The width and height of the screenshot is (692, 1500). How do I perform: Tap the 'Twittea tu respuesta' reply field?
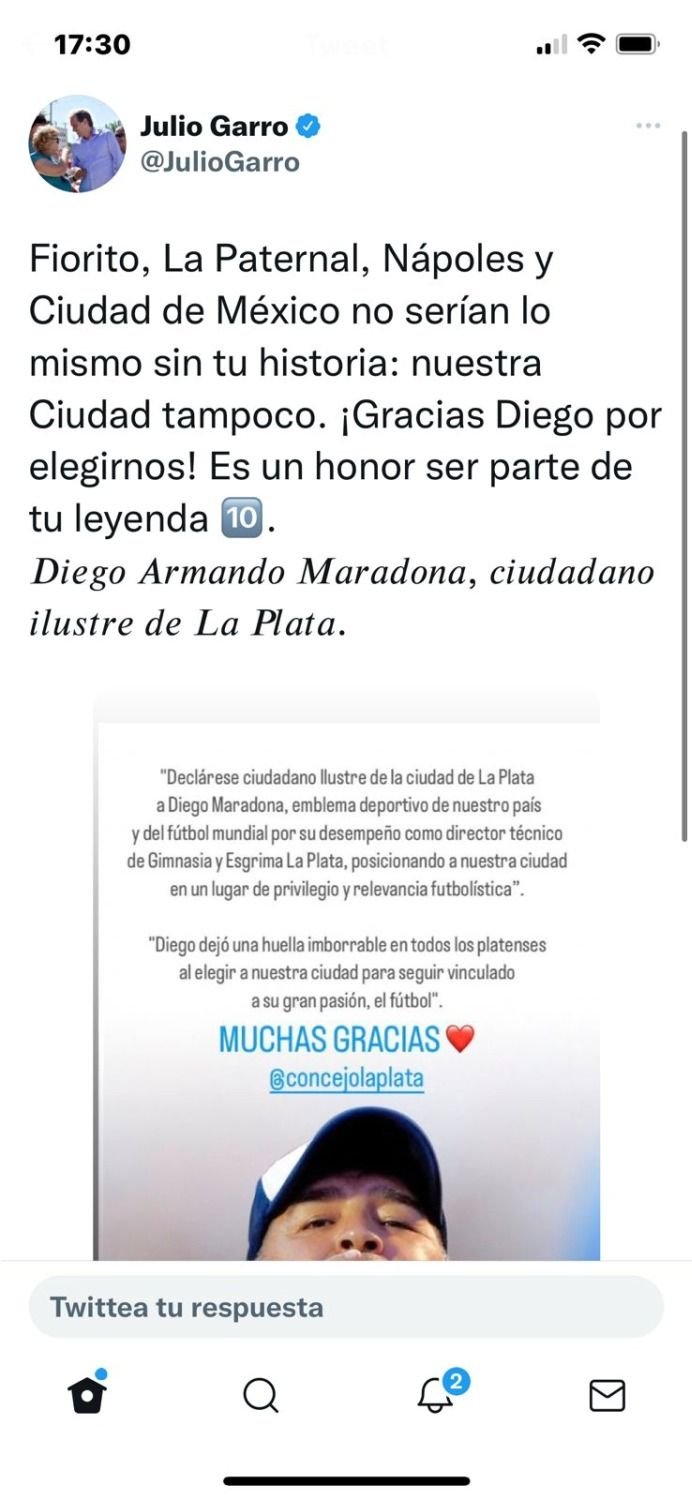point(346,1307)
